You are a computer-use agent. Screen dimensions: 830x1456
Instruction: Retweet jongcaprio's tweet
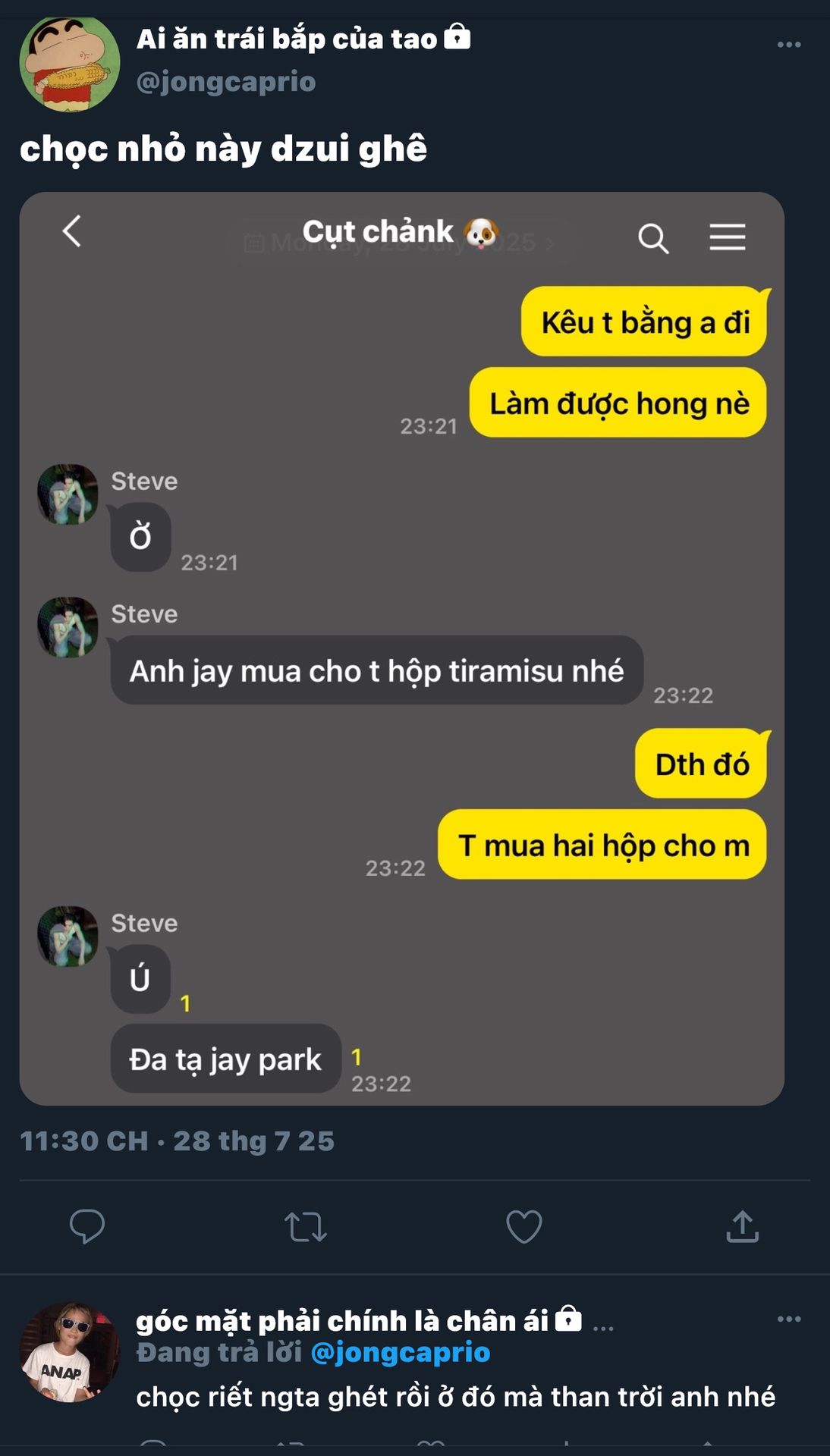[x=305, y=1226]
